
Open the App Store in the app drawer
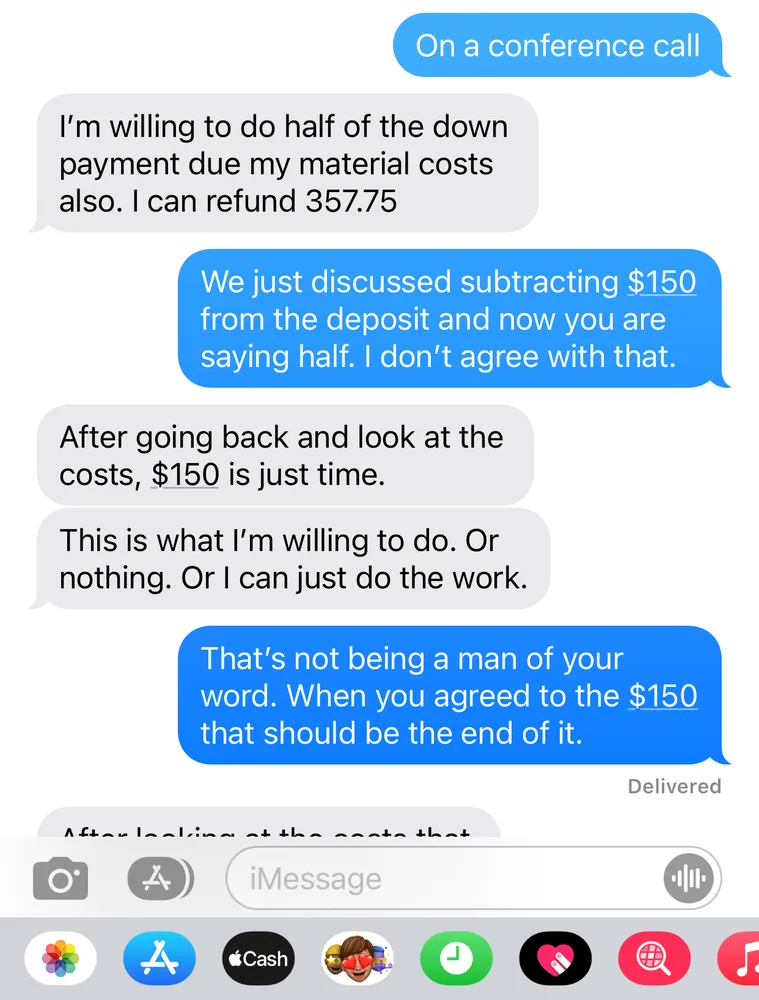tap(160, 959)
